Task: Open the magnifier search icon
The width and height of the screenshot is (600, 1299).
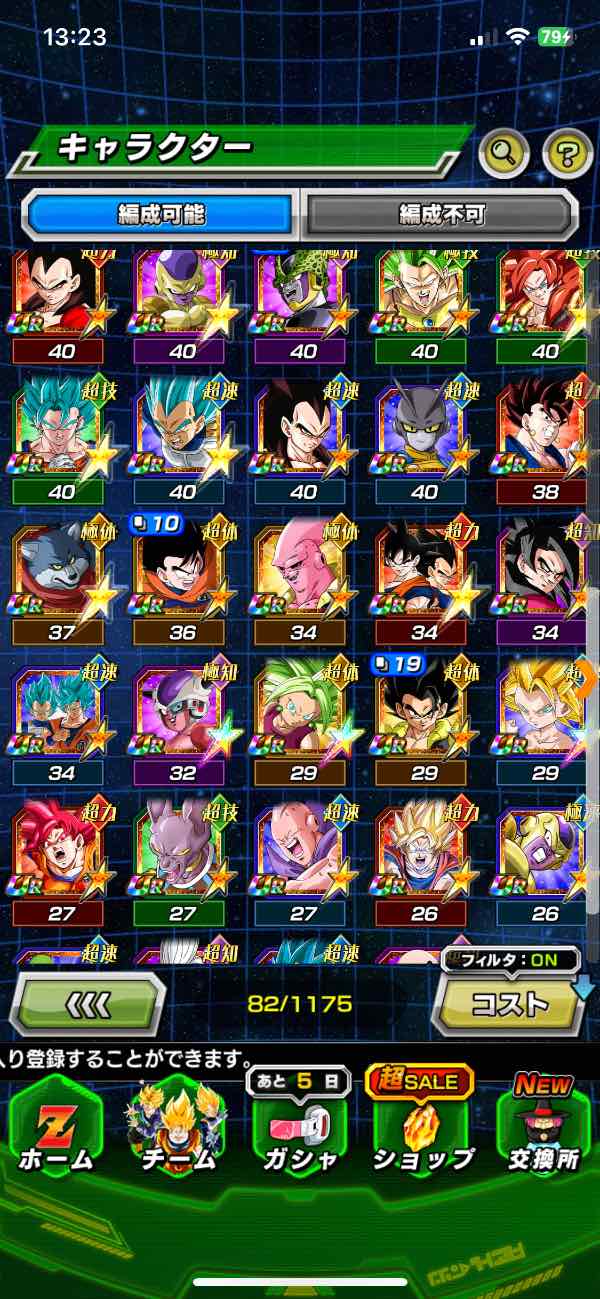Action: click(504, 153)
